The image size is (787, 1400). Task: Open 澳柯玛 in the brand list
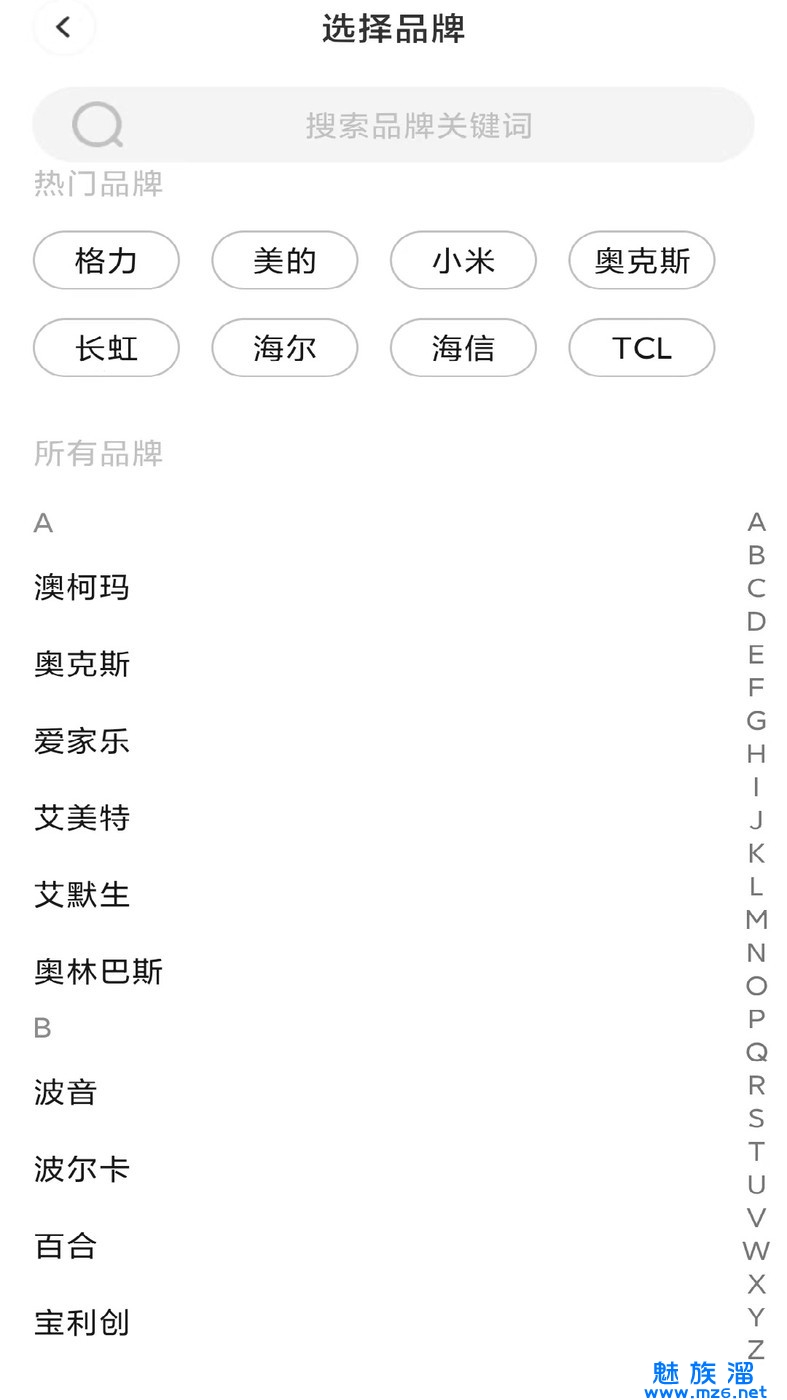82,587
